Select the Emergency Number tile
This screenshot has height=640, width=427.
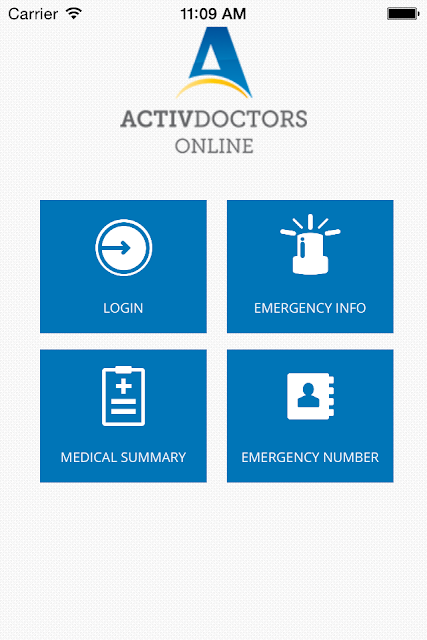[x=310, y=416]
